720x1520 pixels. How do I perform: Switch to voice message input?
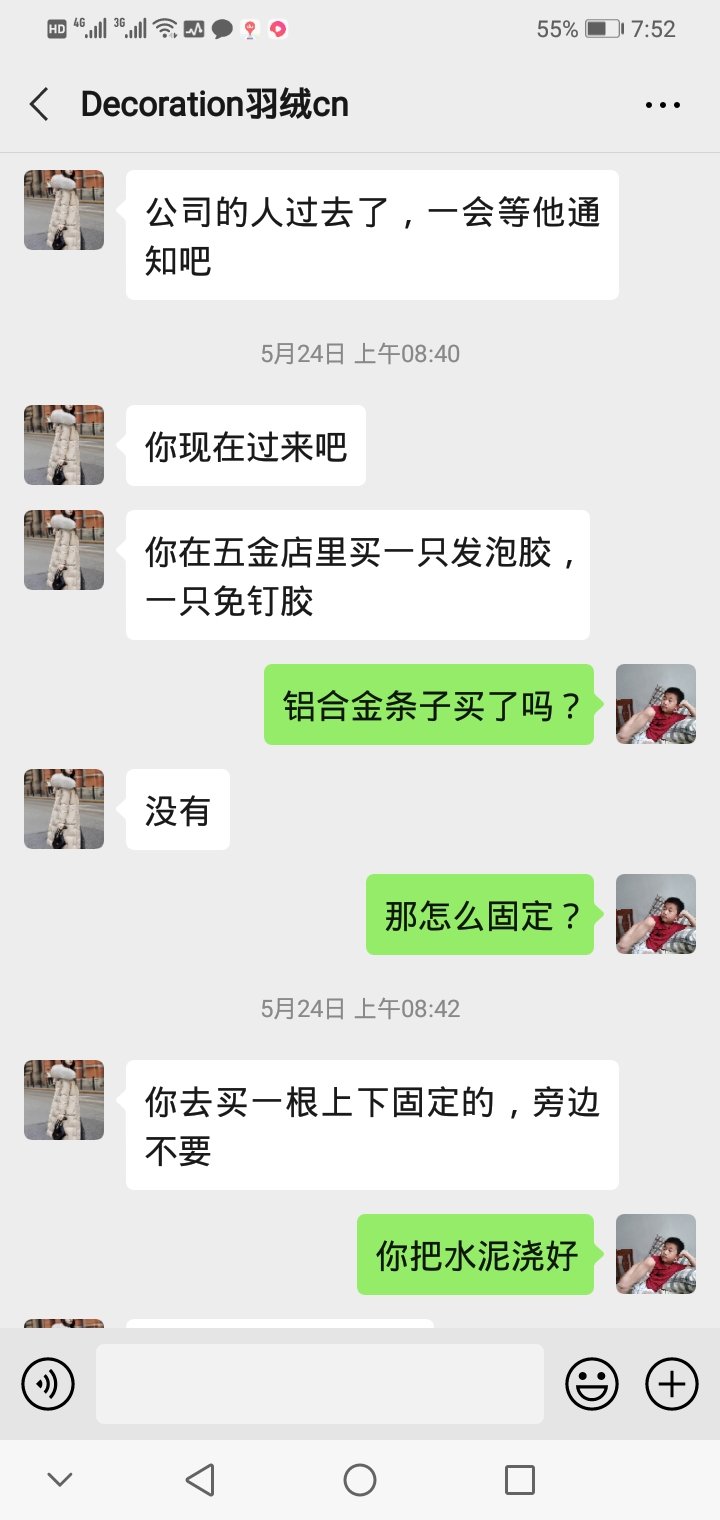tap(48, 1384)
